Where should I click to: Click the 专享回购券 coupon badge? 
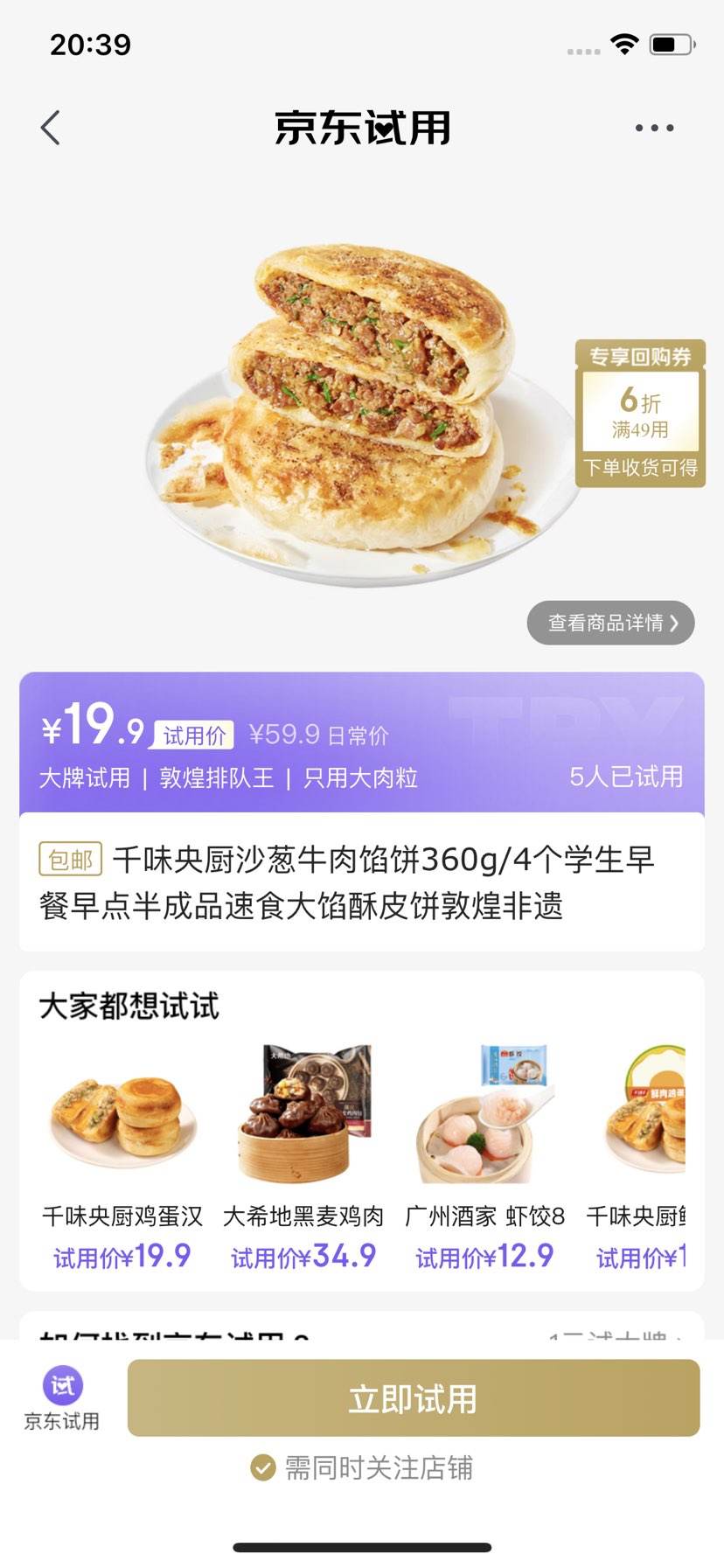tap(641, 413)
